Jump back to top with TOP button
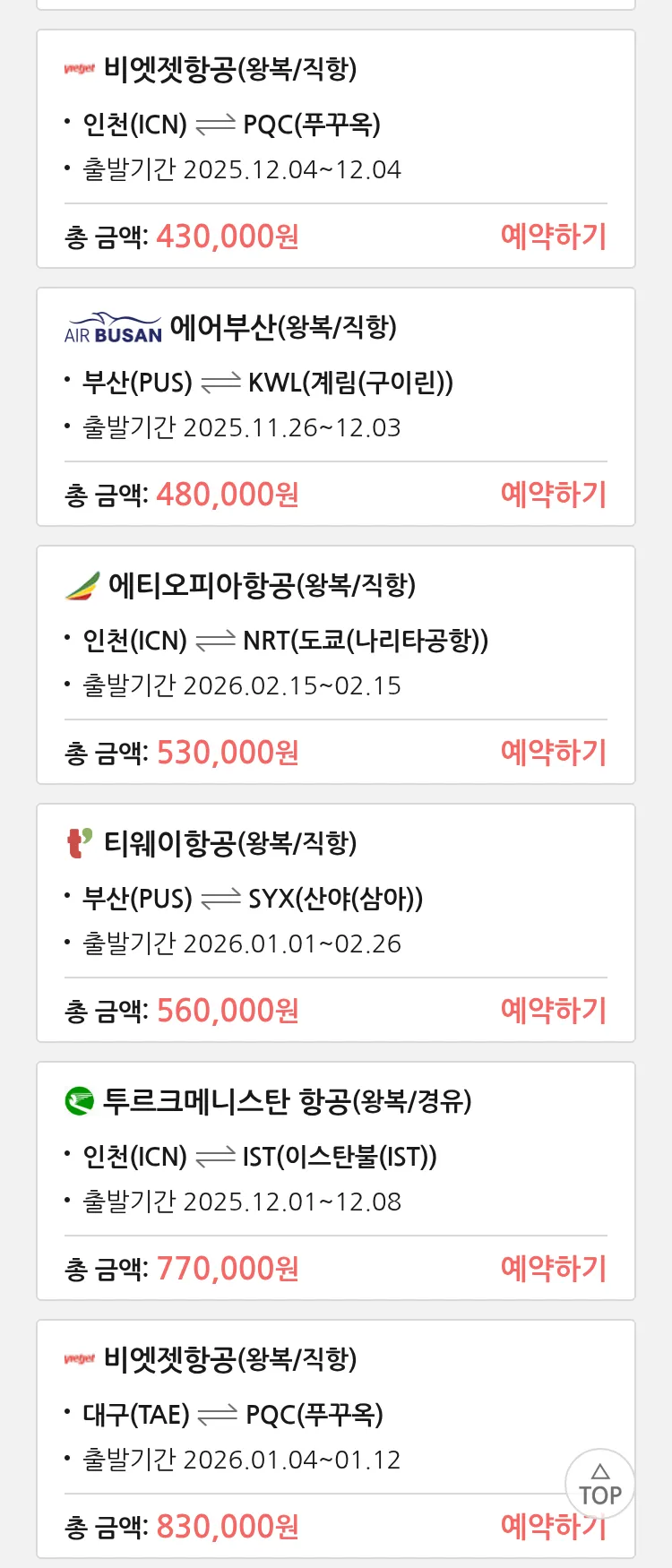The height and width of the screenshot is (1568, 672). [599, 1485]
